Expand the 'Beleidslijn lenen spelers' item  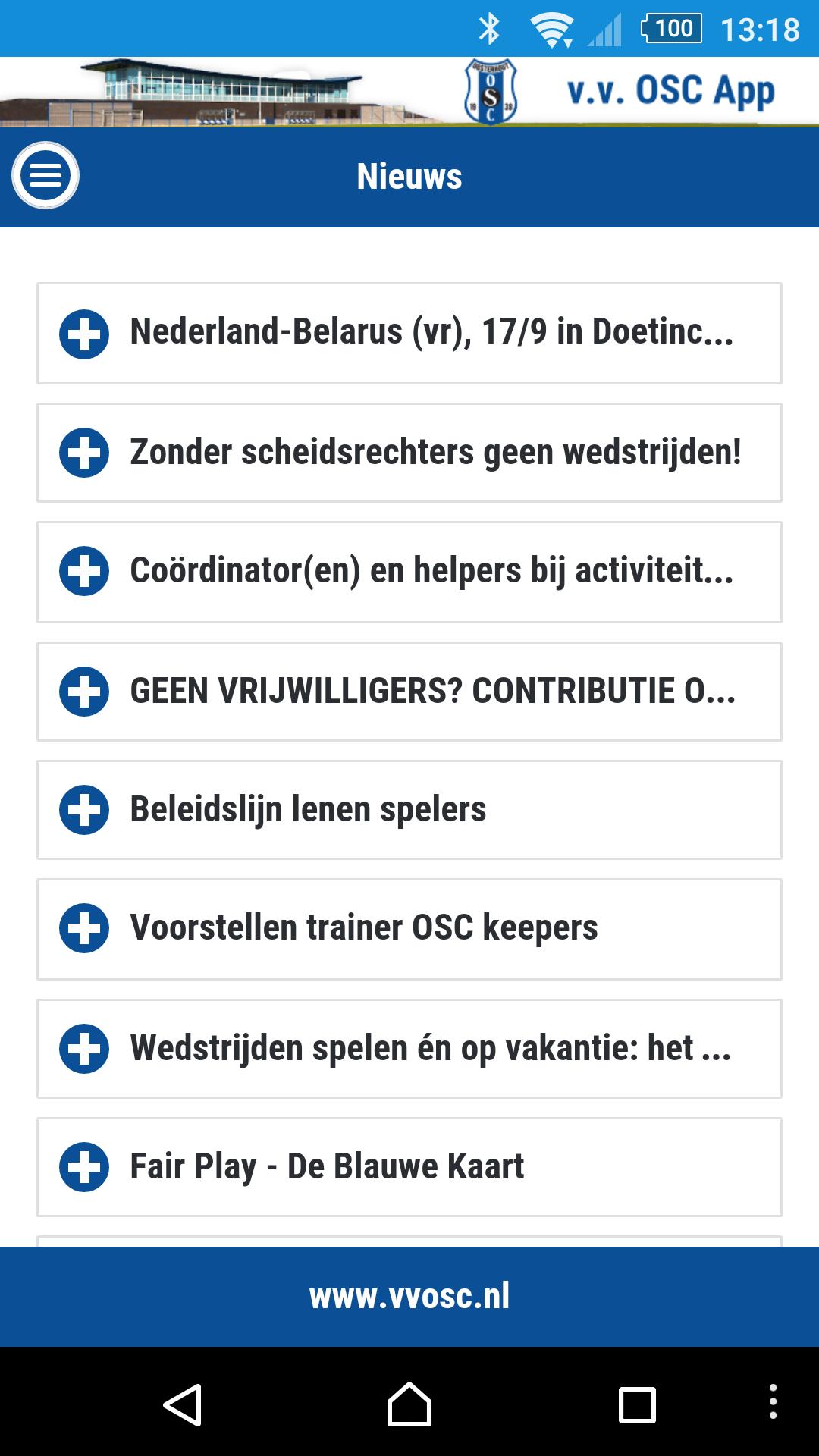pyautogui.click(x=409, y=809)
